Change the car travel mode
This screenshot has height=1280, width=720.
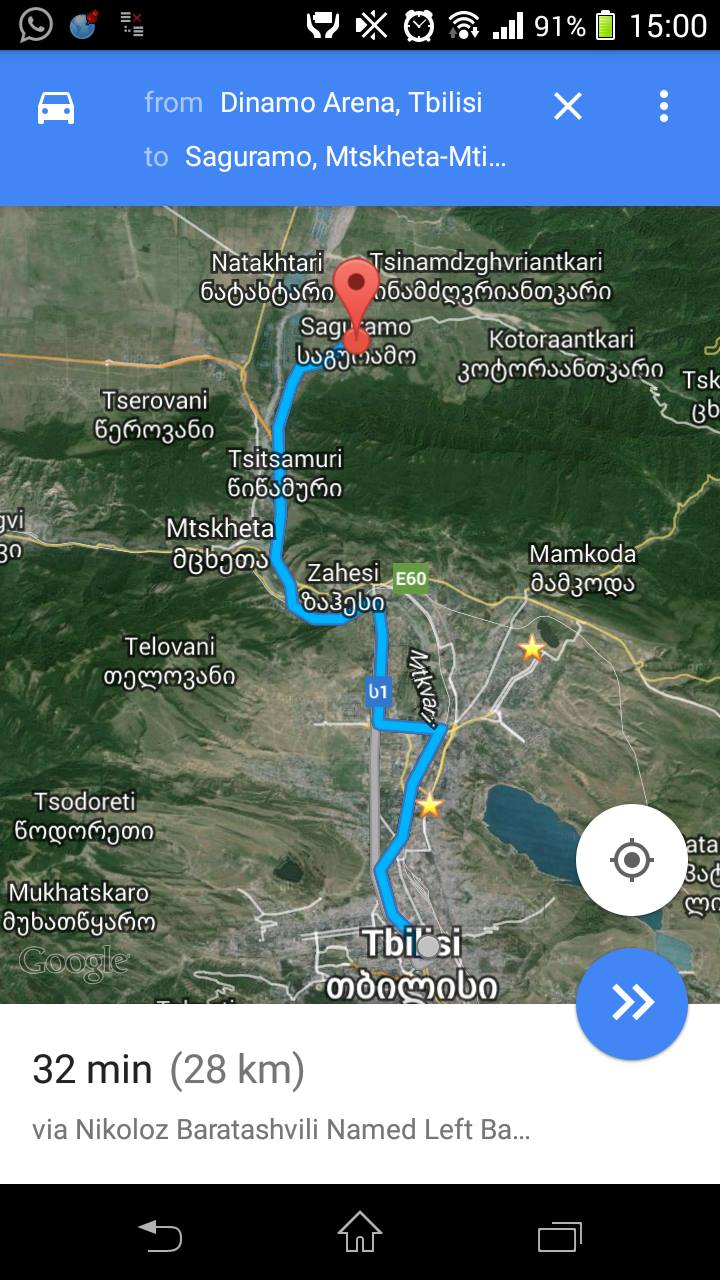[x=56, y=107]
